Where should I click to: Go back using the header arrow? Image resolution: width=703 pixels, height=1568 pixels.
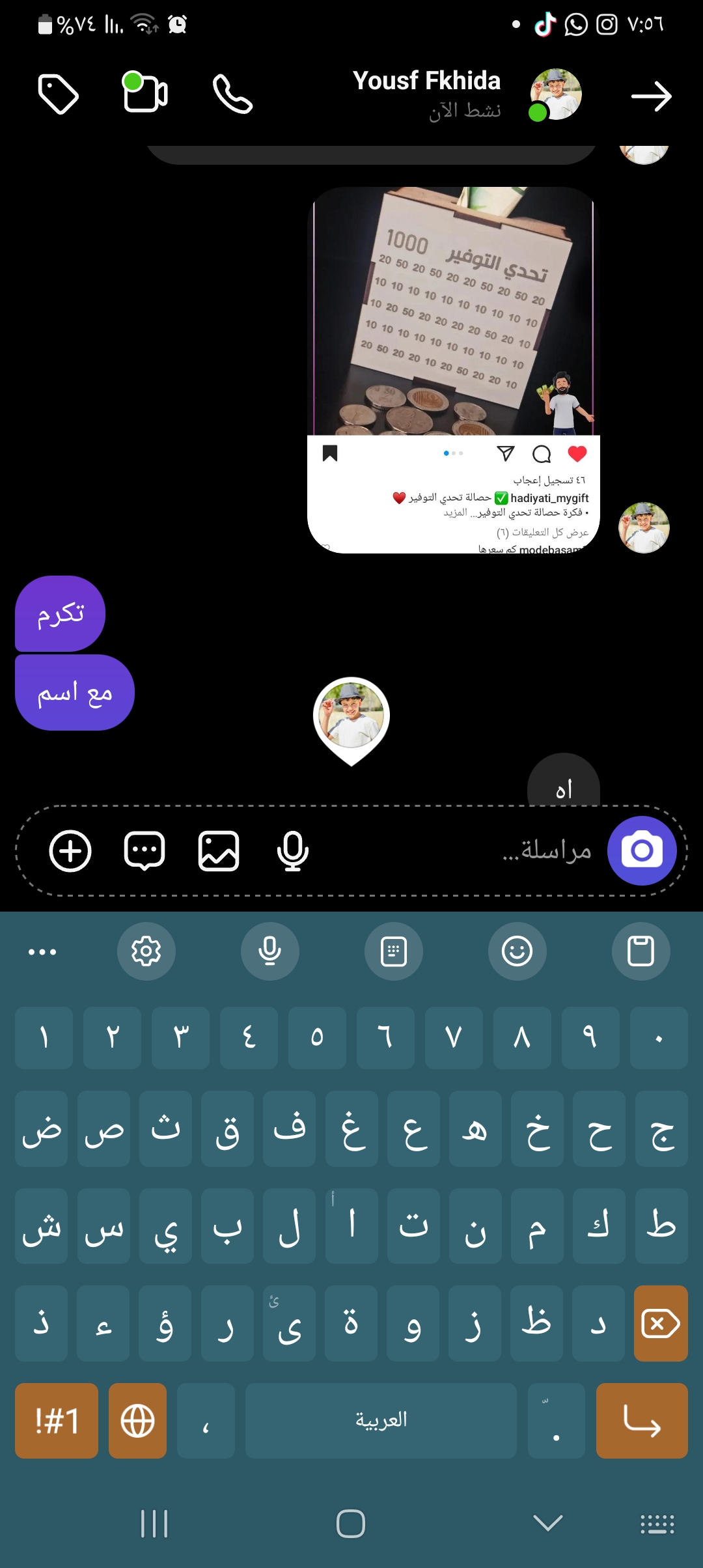click(651, 96)
